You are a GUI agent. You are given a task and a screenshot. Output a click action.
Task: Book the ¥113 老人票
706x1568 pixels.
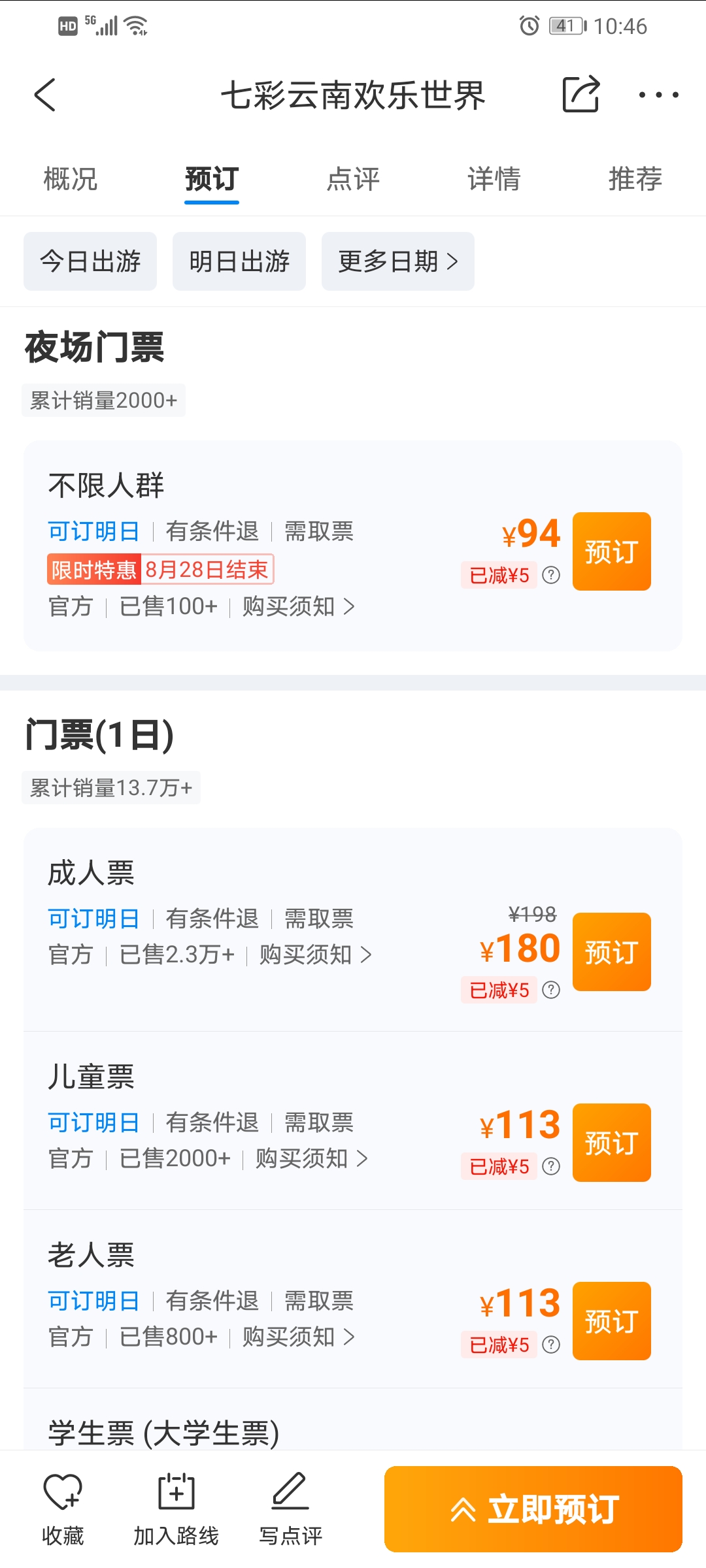click(612, 1321)
